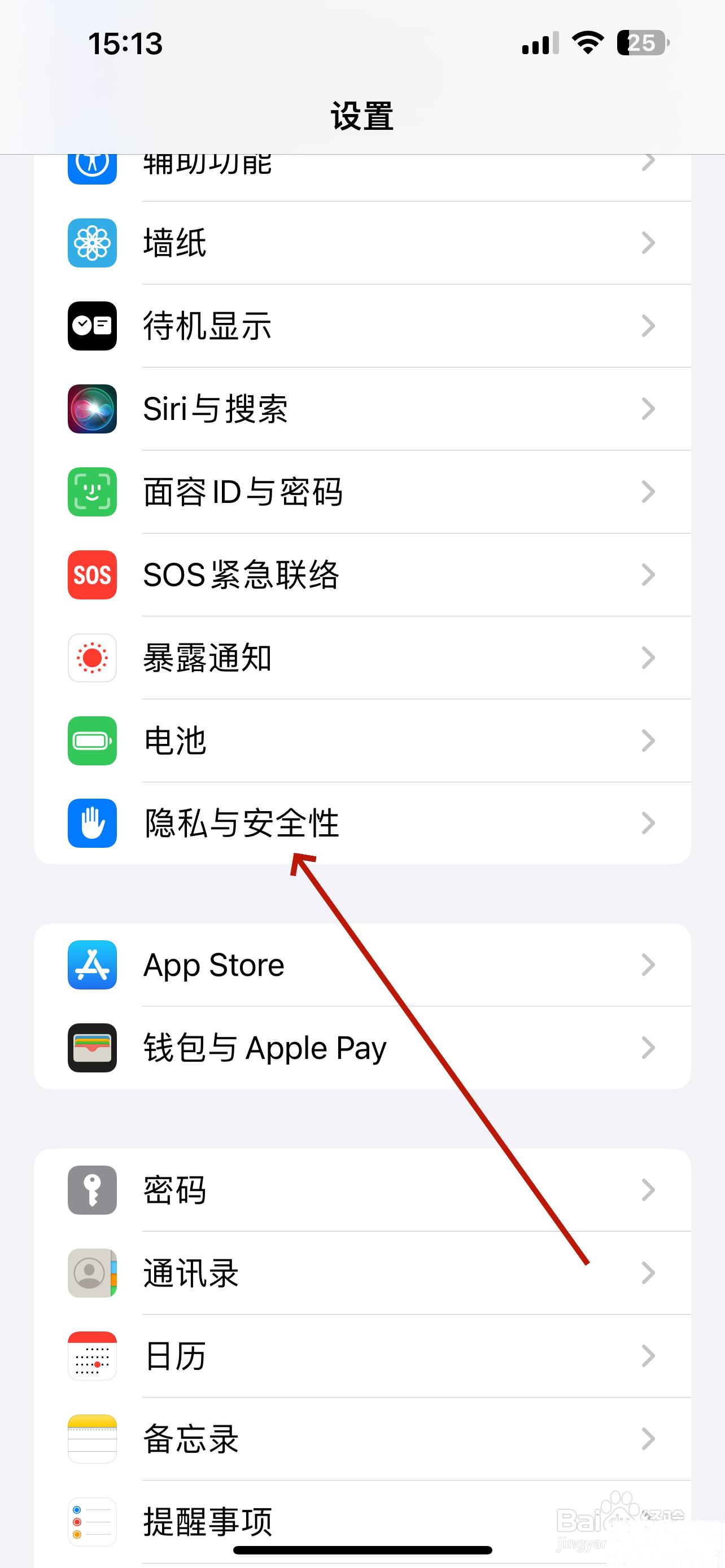Open 日历 settings
This screenshot has height=1568, width=725.
(361, 1356)
